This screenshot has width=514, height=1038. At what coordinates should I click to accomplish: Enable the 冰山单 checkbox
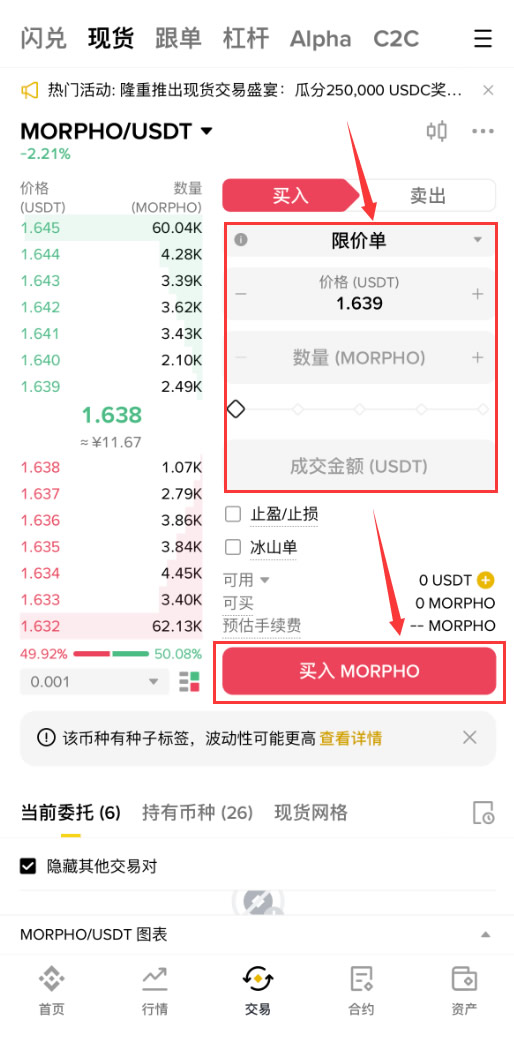[x=232, y=547]
